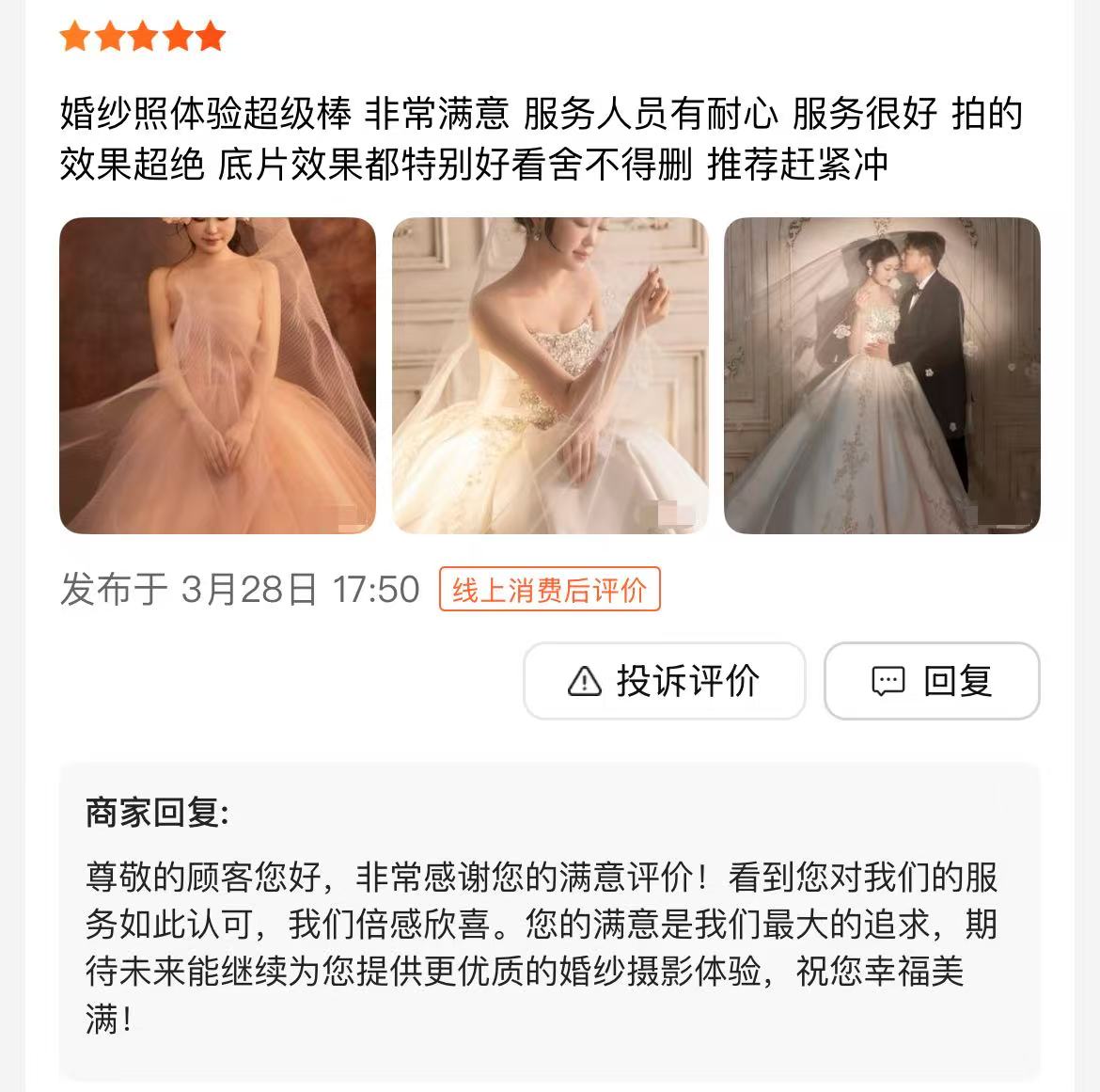Screen dimensions: 1100x1092
Task: View the white beaded gown photo
Action: coord(549,375)
